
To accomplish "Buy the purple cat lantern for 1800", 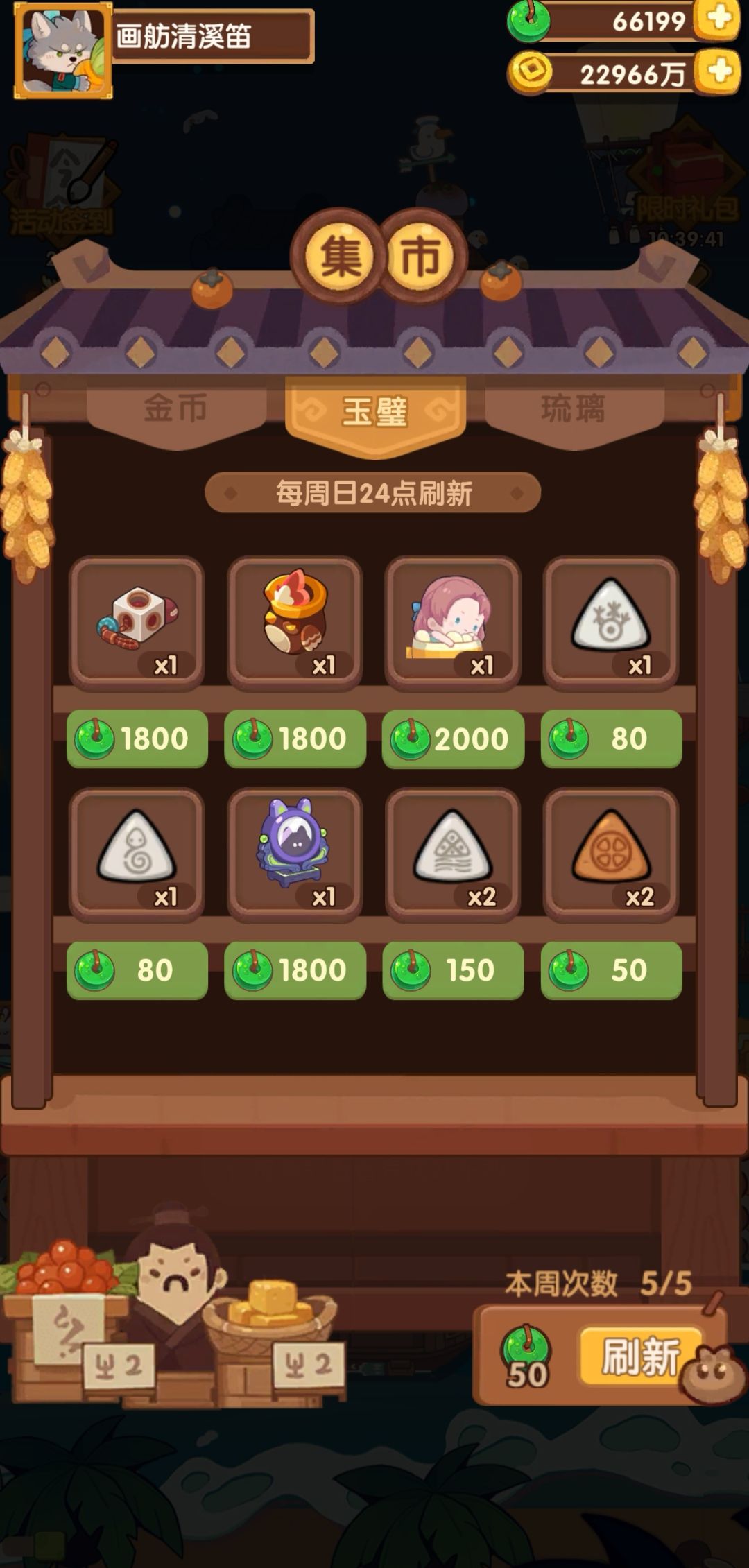I will (295, 970).
